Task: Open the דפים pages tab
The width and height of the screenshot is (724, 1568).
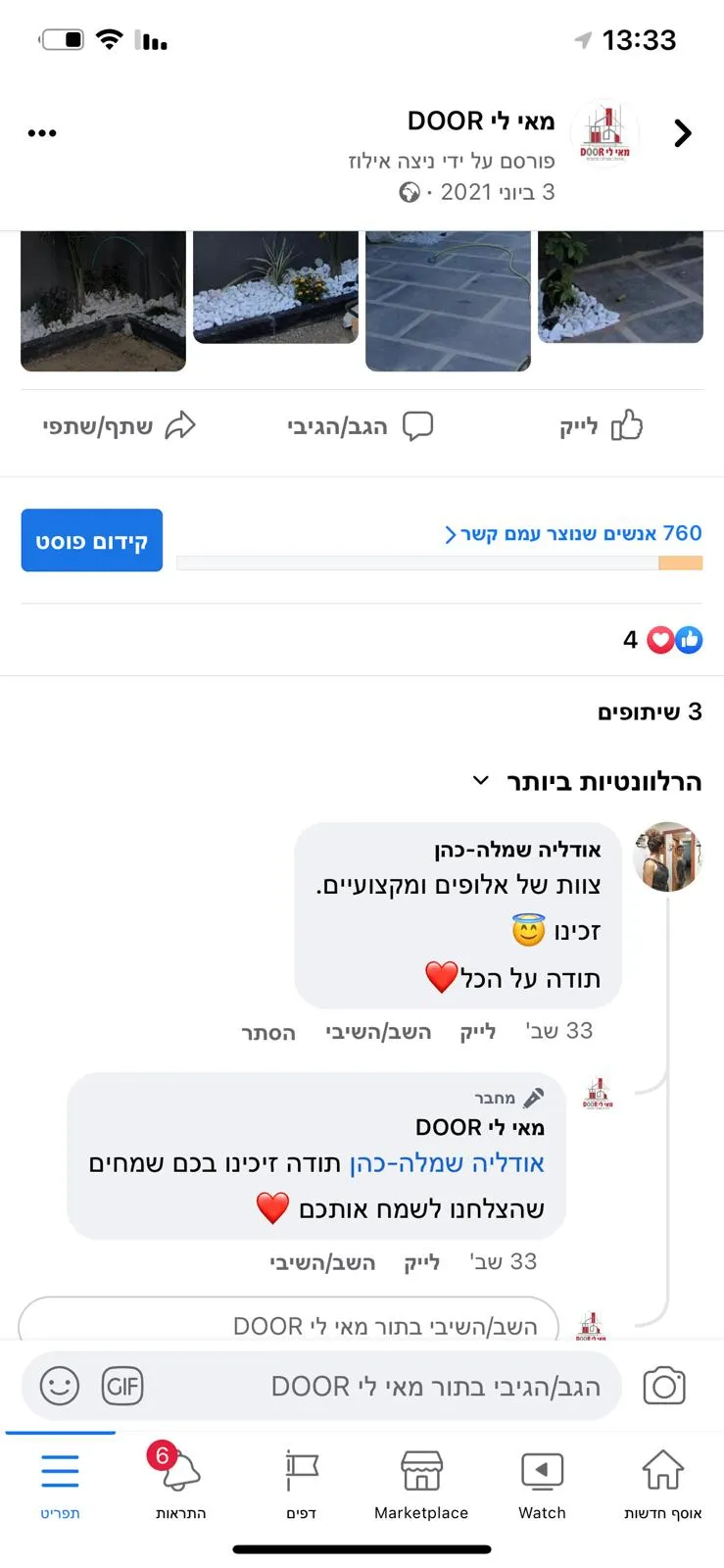Action: (x=302, y=1485)
